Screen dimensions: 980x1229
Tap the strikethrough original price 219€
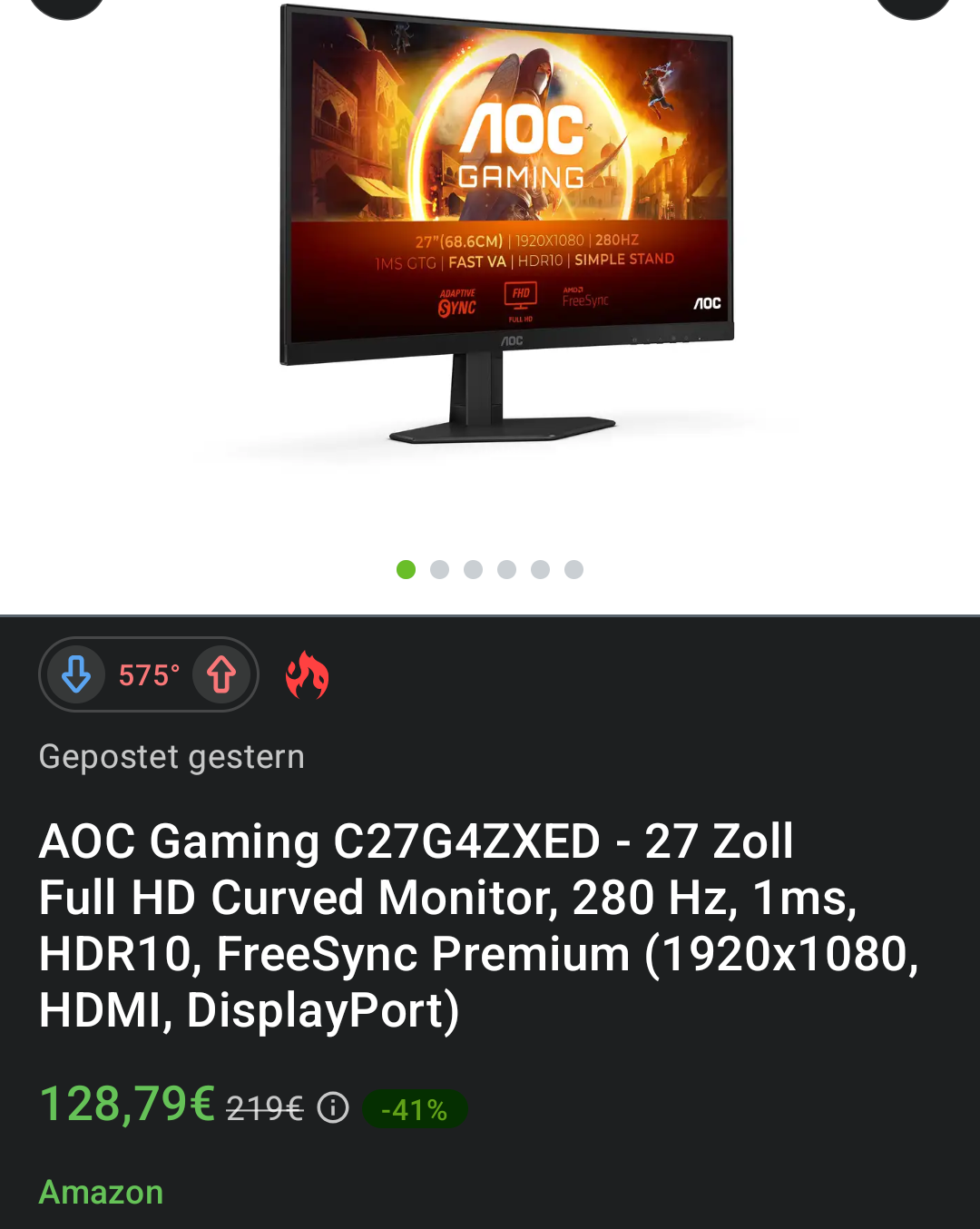pyautogui.click(x=264, y=1107)
